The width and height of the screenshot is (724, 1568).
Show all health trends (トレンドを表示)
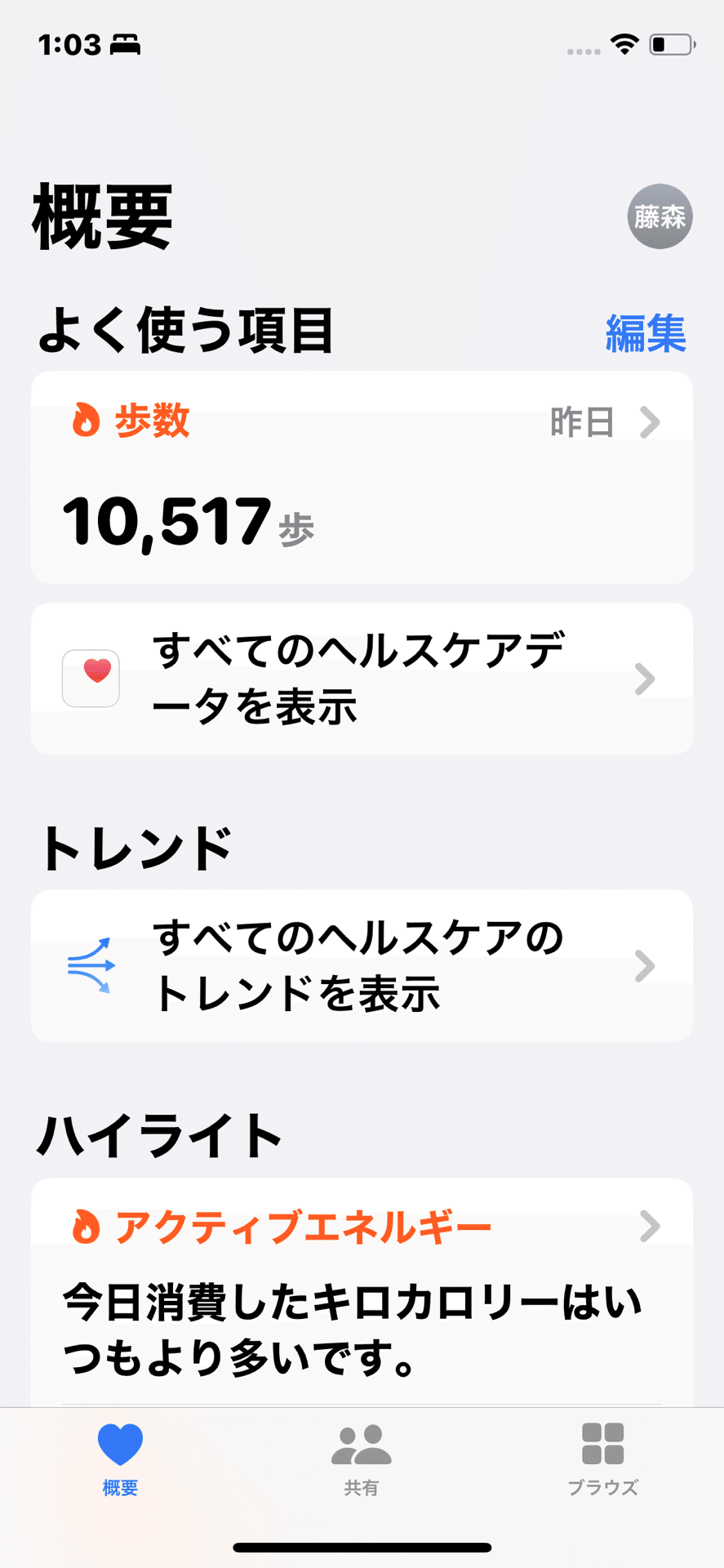[362, 965]
